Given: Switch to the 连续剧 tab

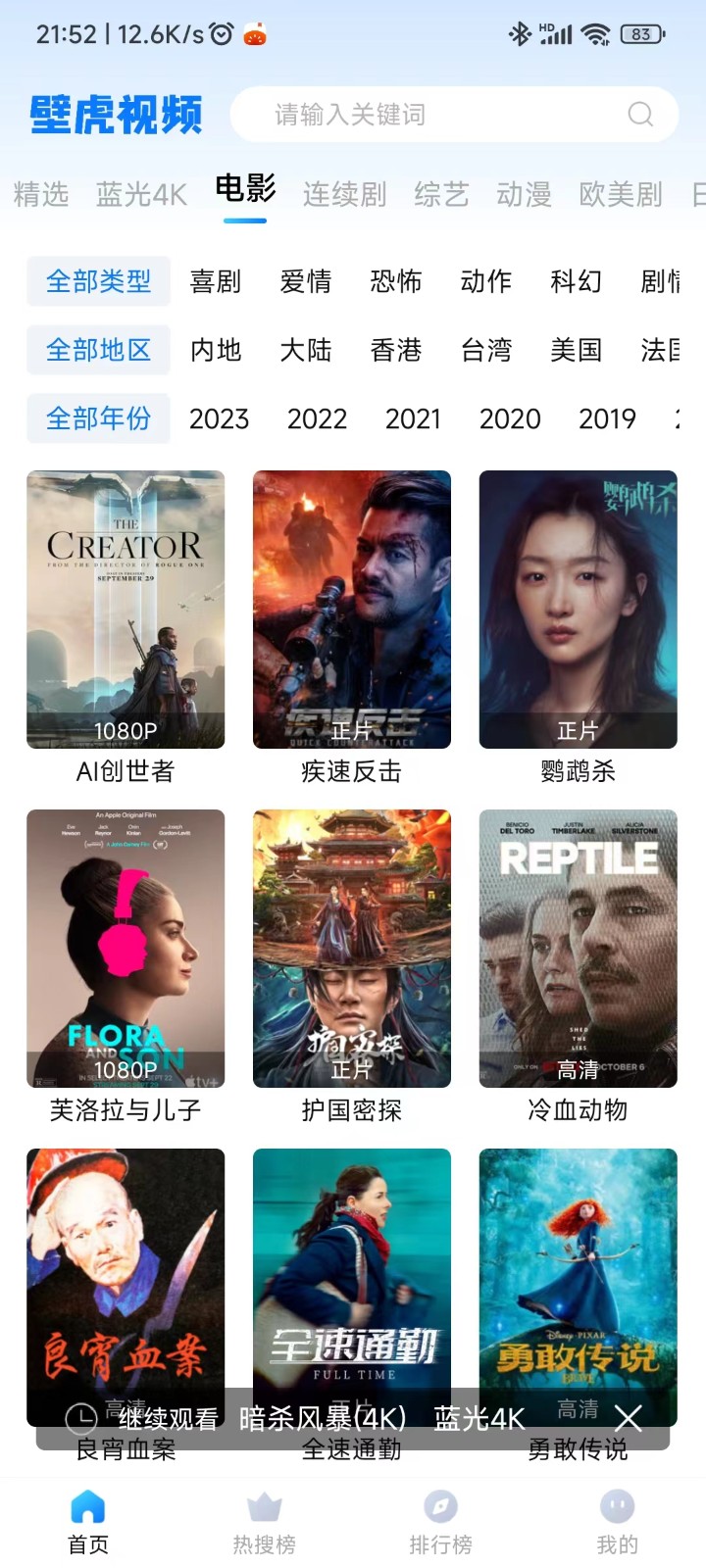Looking at the screenshot, I should pos(344,194).
